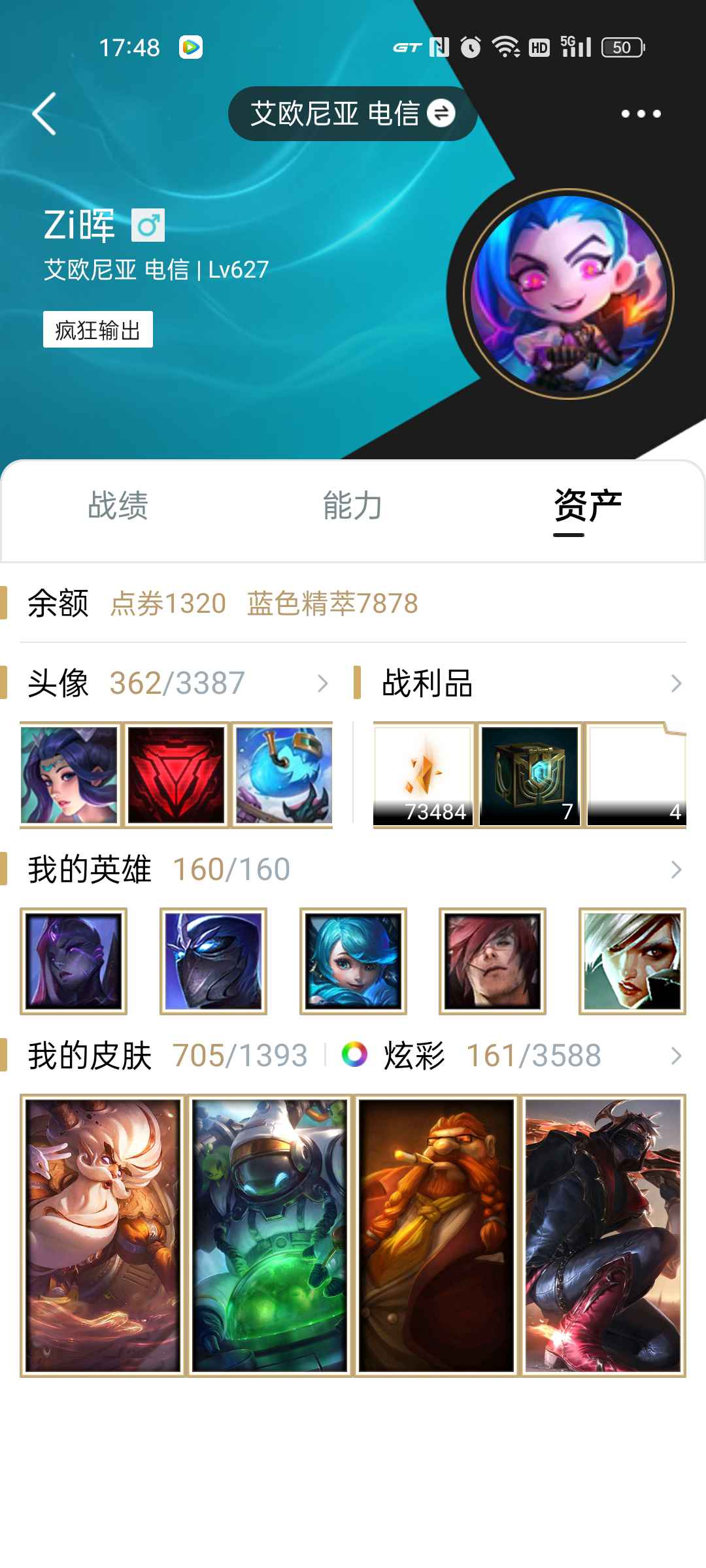Open 我的皮肤 705/1393 collection
The image size is (706, 1568).
coord(167,1056)
